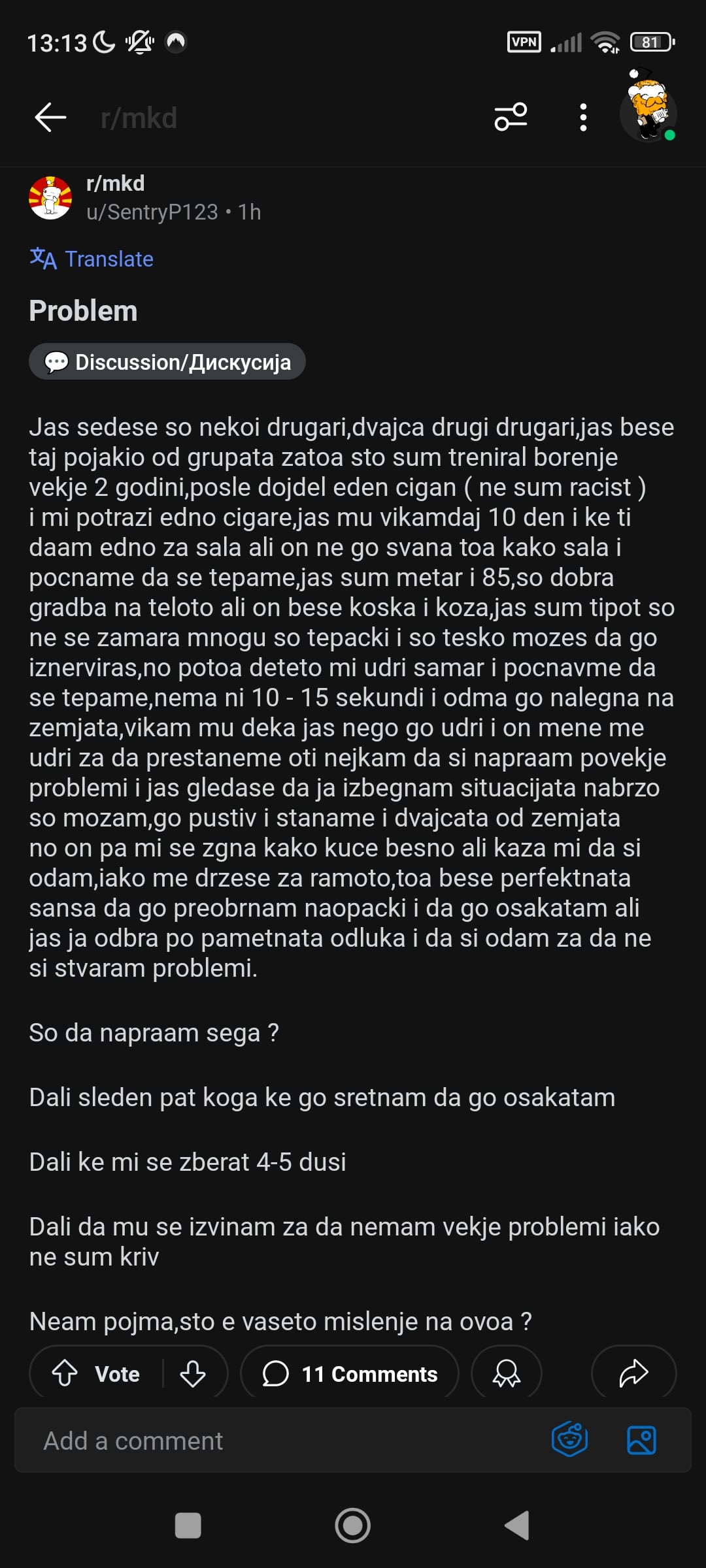Open the avatar expressions icon in comment box
The image size is (706, 1568).
[x=569, y=1440]
